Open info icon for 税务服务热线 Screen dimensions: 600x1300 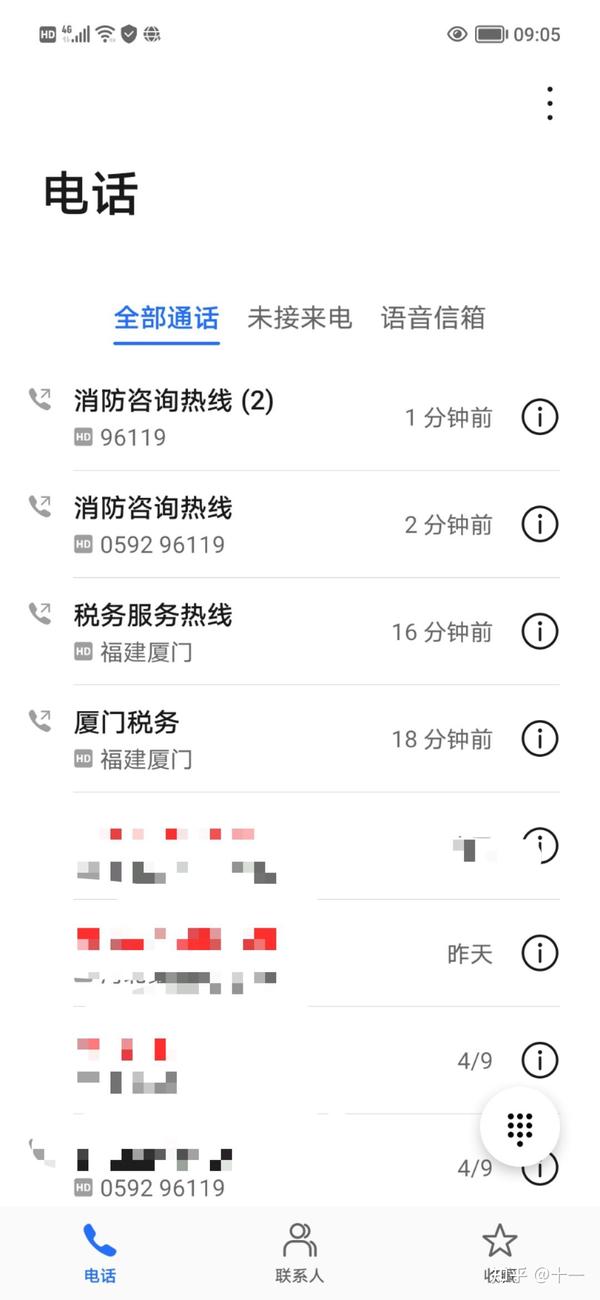(540, 631)
